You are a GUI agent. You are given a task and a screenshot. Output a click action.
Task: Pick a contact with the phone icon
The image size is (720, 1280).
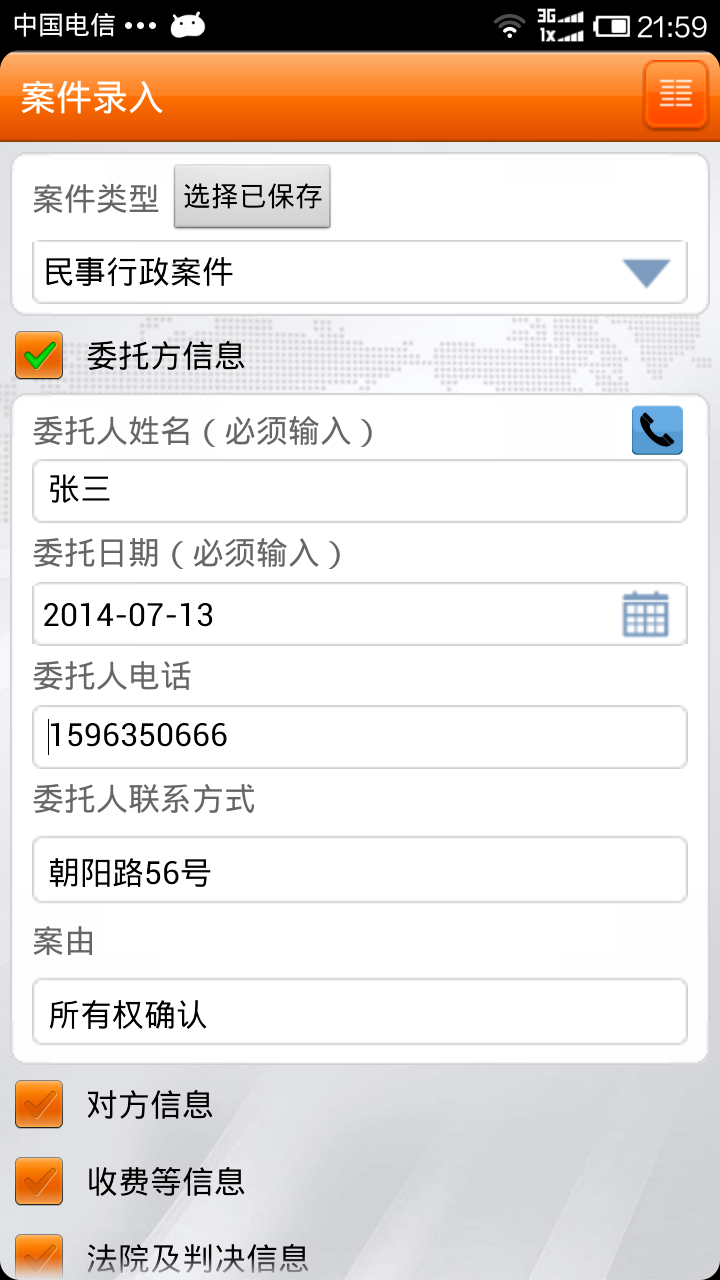pos(657,431)
